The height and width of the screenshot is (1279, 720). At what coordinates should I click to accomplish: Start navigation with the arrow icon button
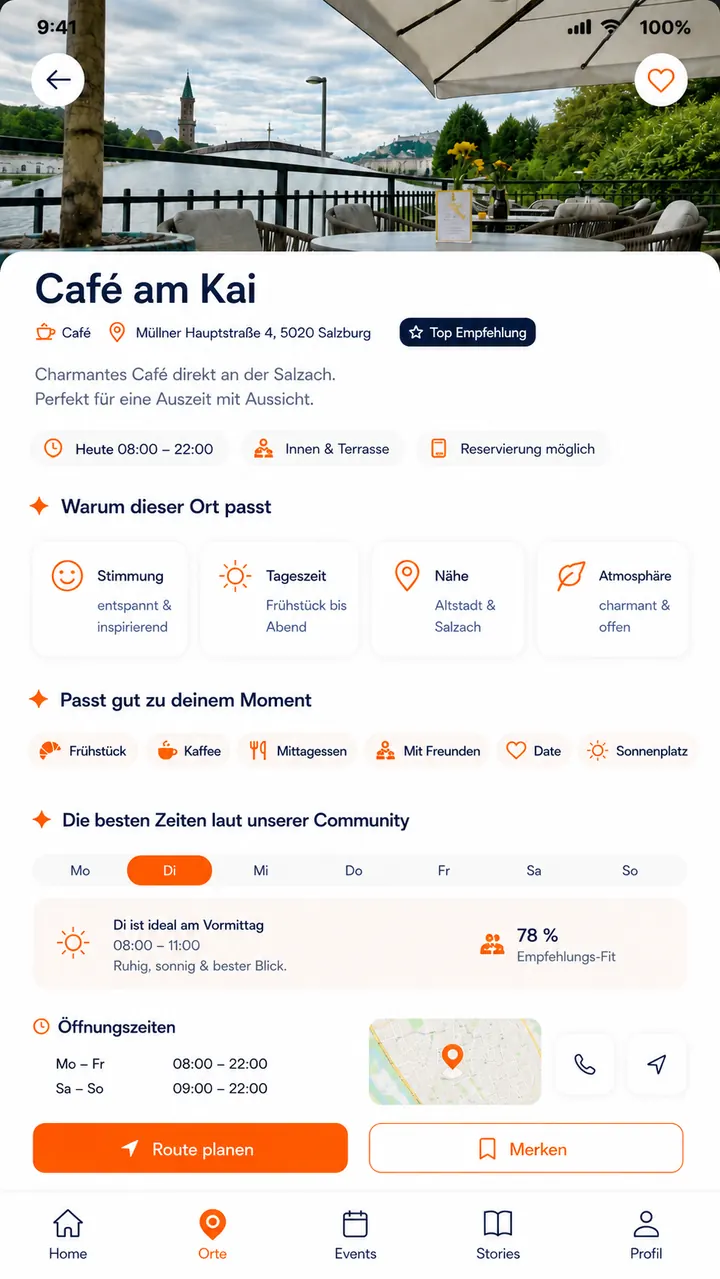(657, 1064)
